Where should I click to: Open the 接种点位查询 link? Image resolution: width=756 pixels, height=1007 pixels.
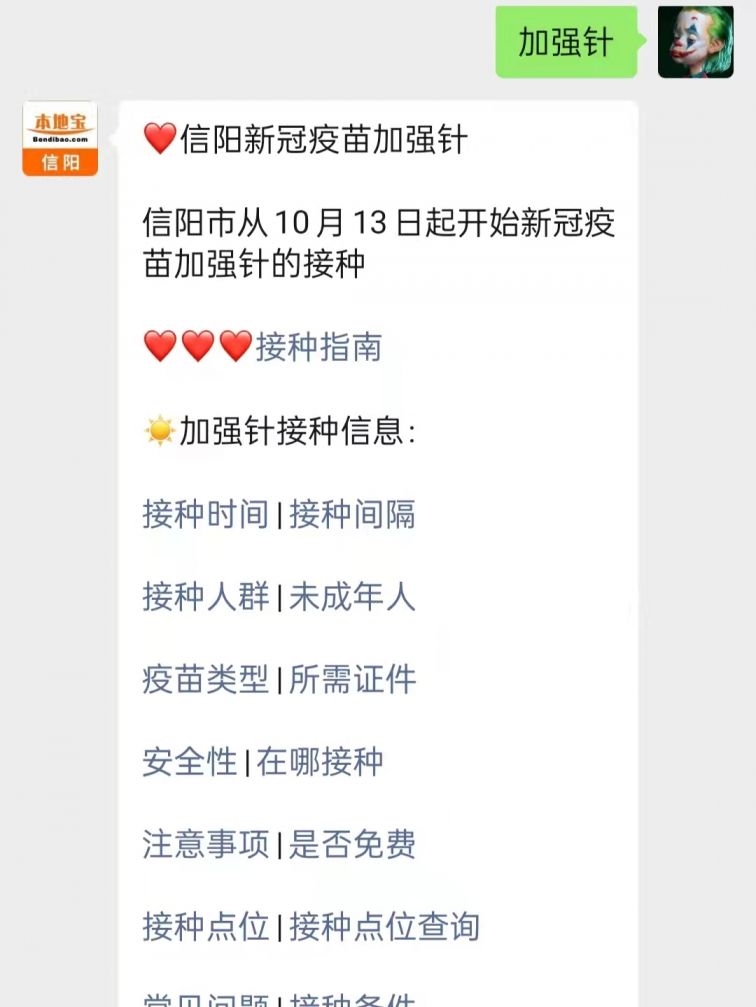[x=384, y=927]
